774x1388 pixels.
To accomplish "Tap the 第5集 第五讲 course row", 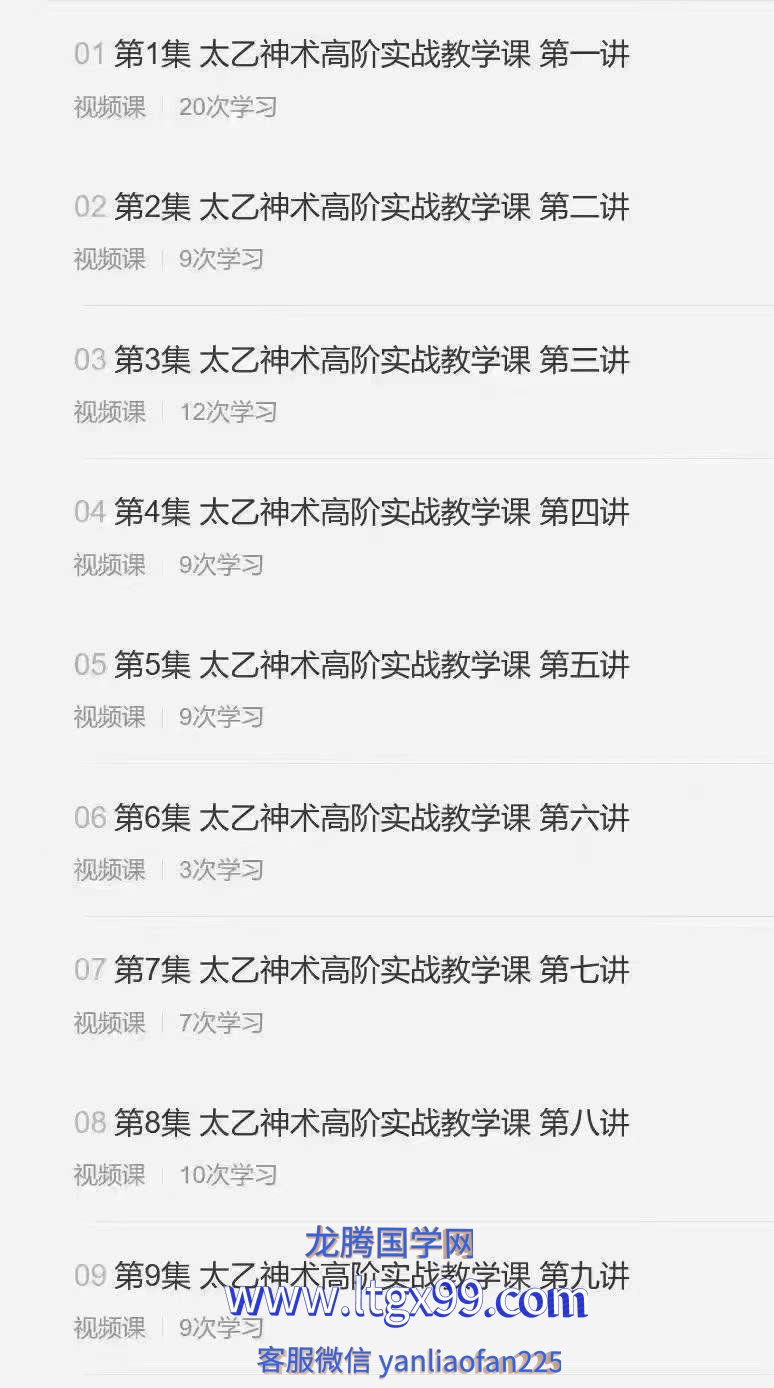I will [387, 687].
